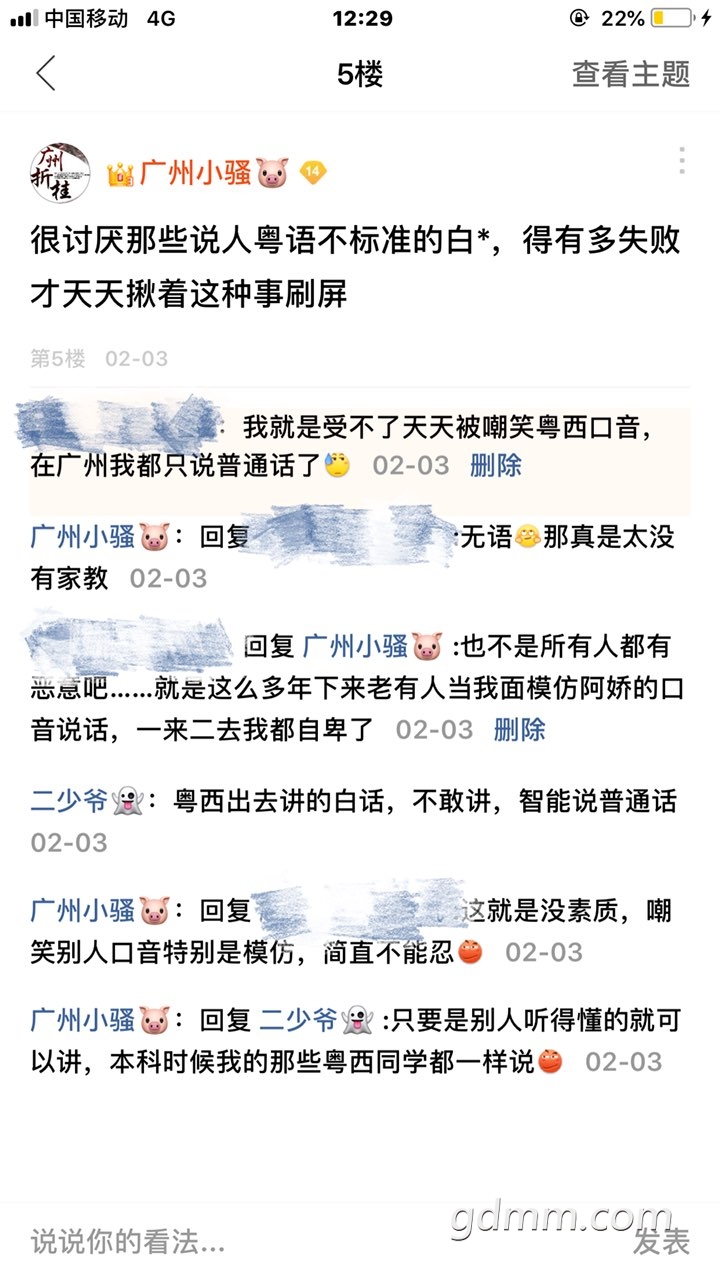Delete the reply mentioning 阿娇的口音

(519, 729)
